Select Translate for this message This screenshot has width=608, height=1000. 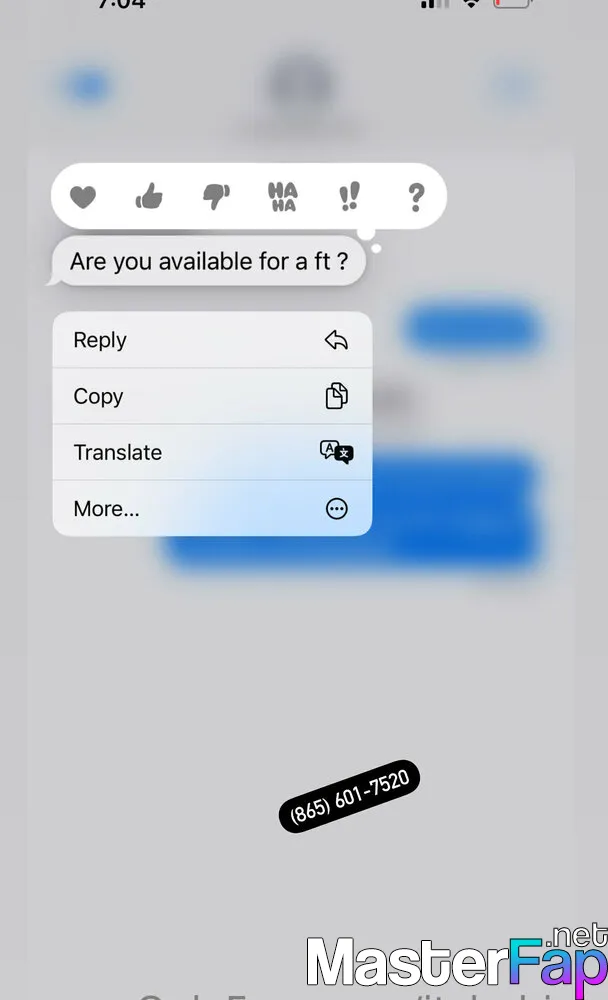tap(212, 452)
